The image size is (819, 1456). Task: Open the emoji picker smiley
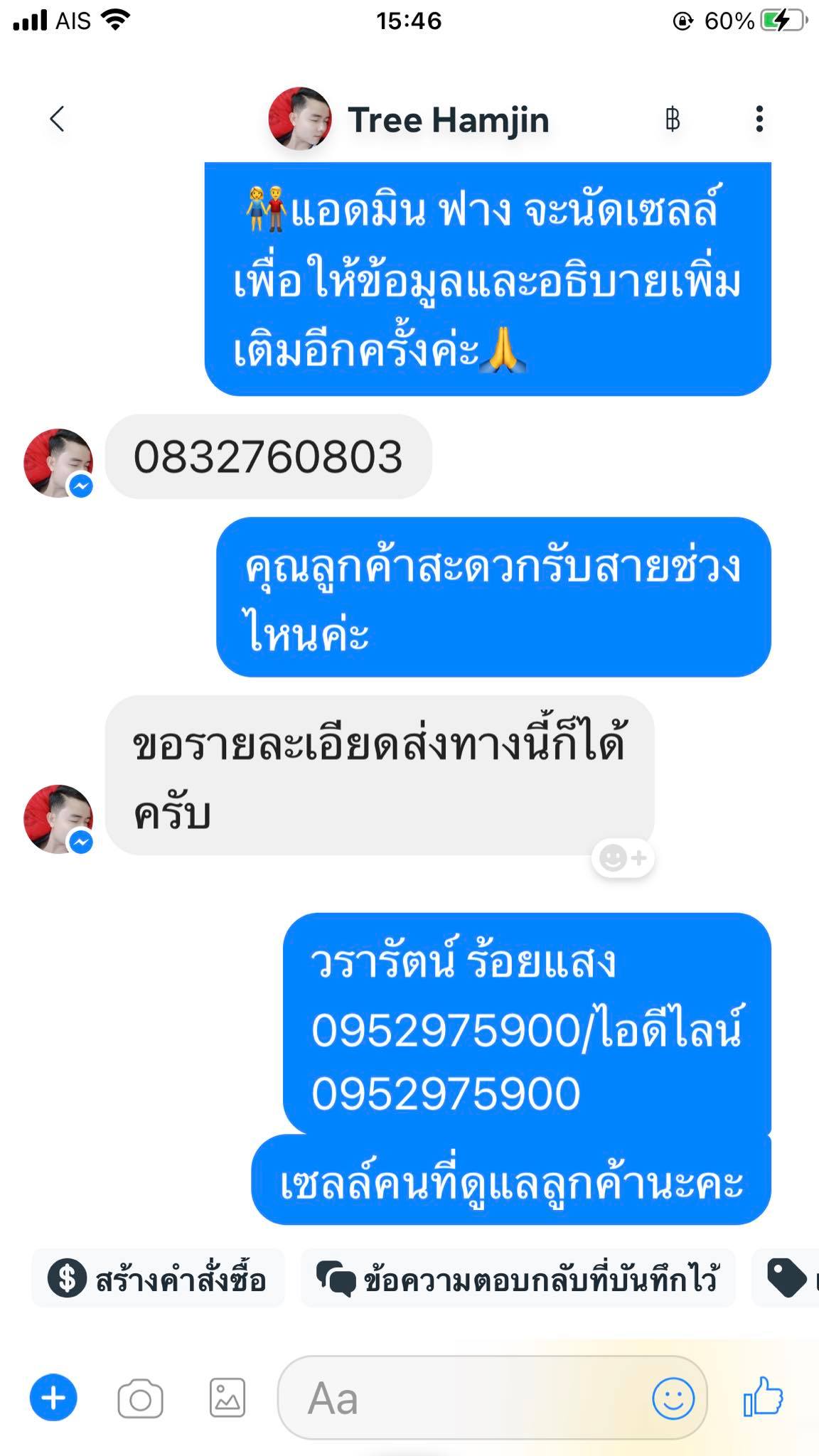[x=673, y=1398]
